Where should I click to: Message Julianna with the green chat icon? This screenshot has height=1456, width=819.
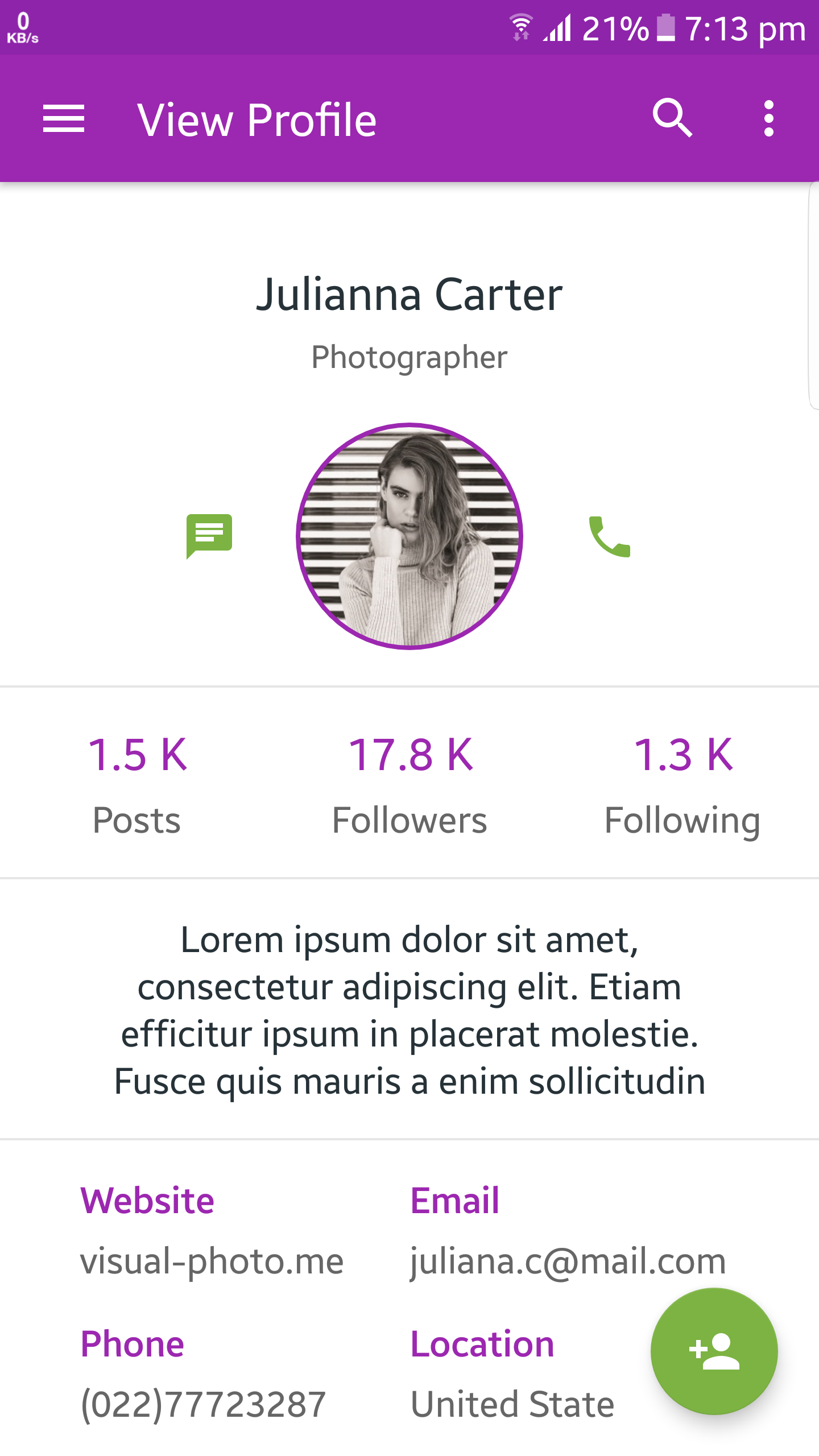tap(209, 536)
